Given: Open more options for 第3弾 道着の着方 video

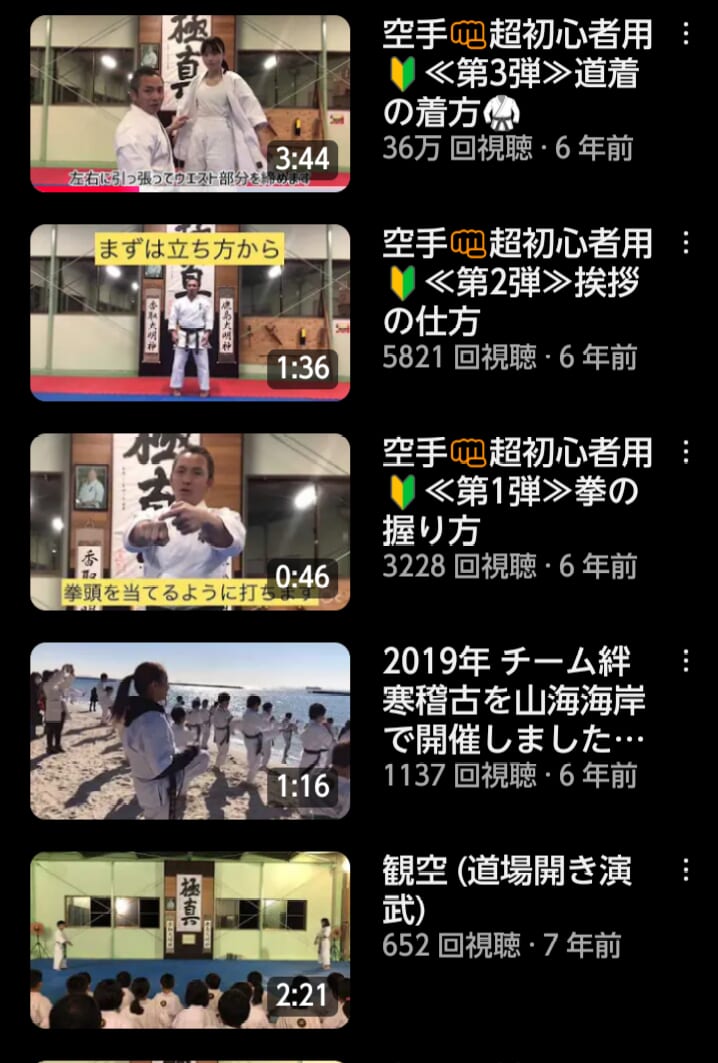Looking at the screenshot, I should click(x=685, y=35).
